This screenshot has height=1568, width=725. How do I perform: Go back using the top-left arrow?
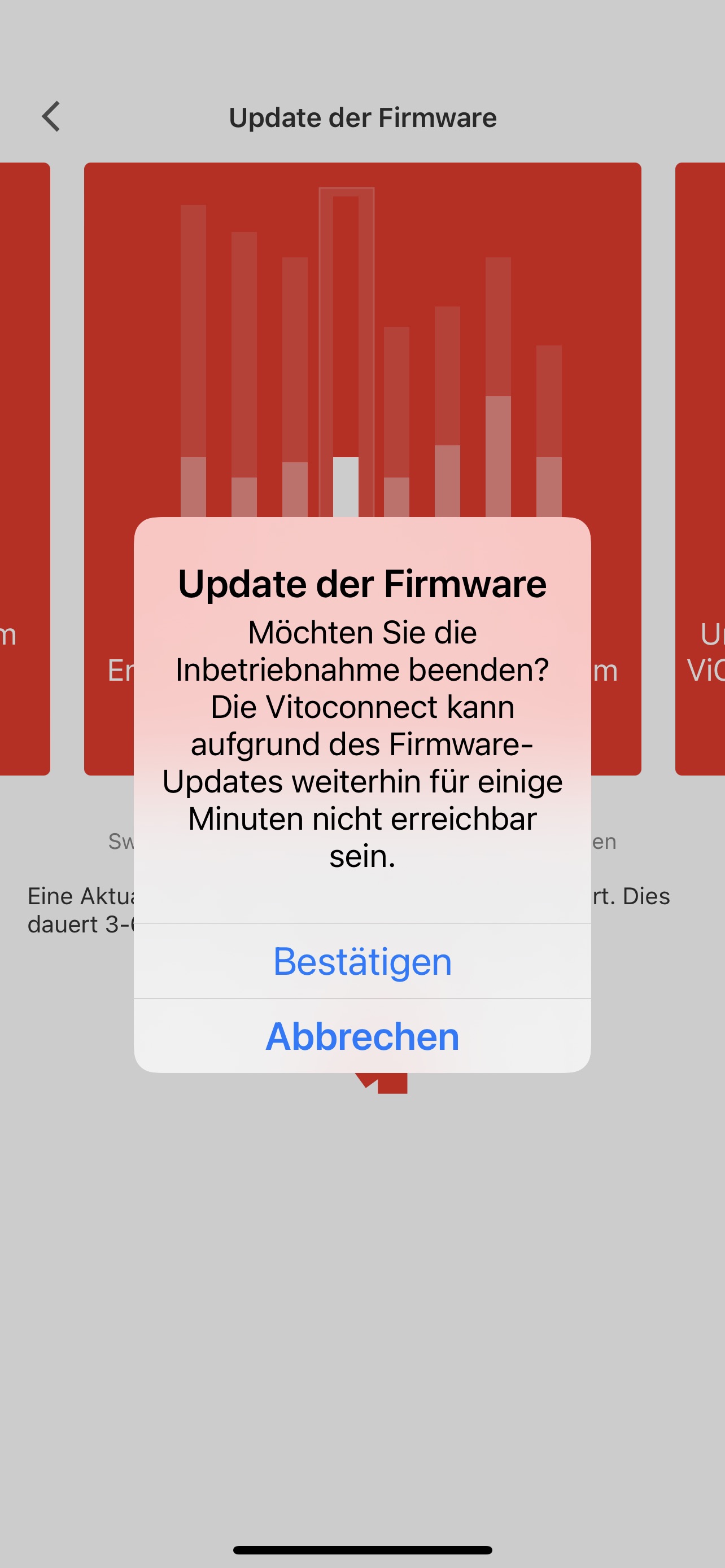coord(51,116)
